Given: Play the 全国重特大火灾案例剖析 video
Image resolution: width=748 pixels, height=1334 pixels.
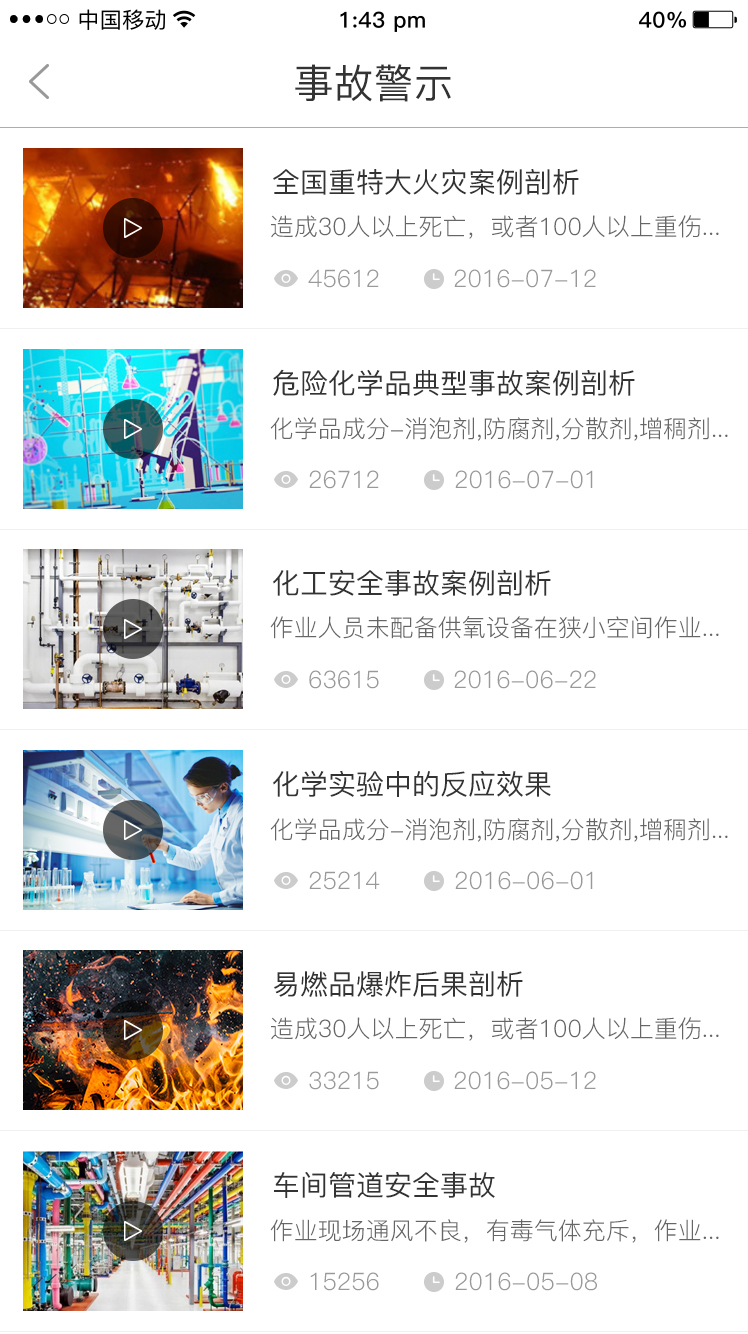Looking at the screenshot, I should [x=133, y=228].
